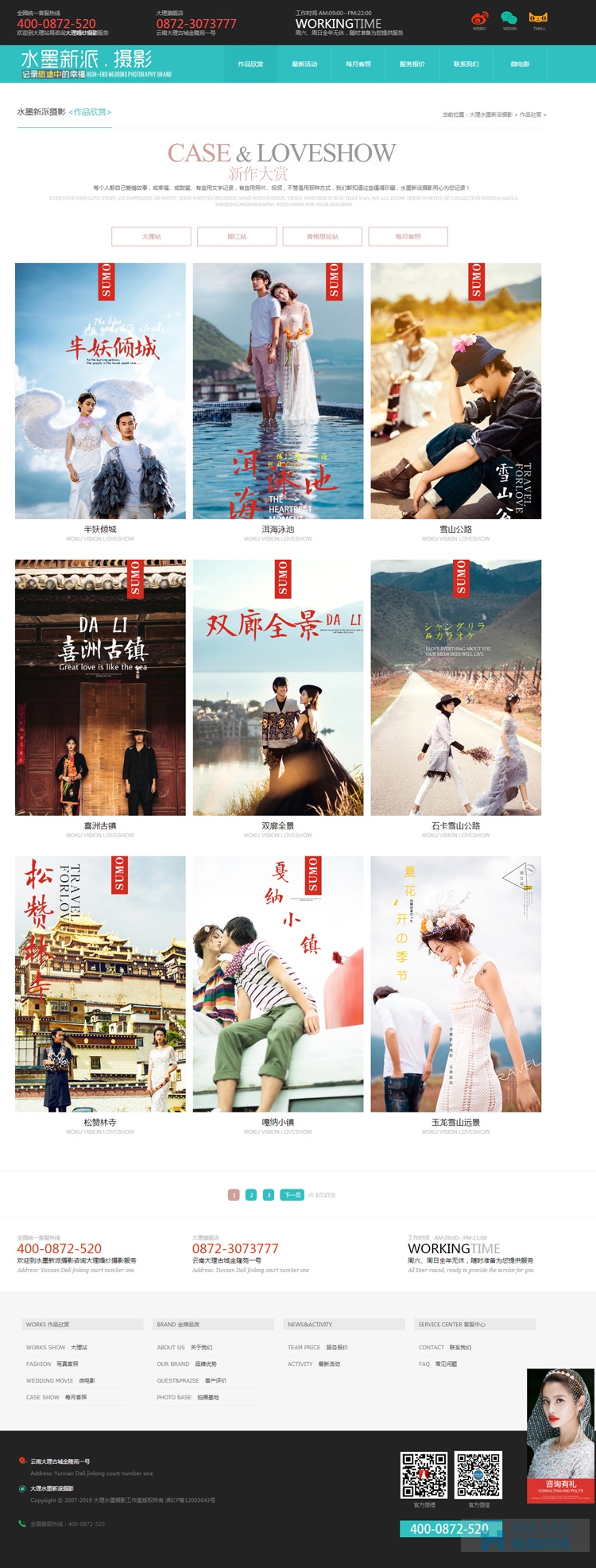
Task: Open the Tmall store icon
Action: coord(539,19)
